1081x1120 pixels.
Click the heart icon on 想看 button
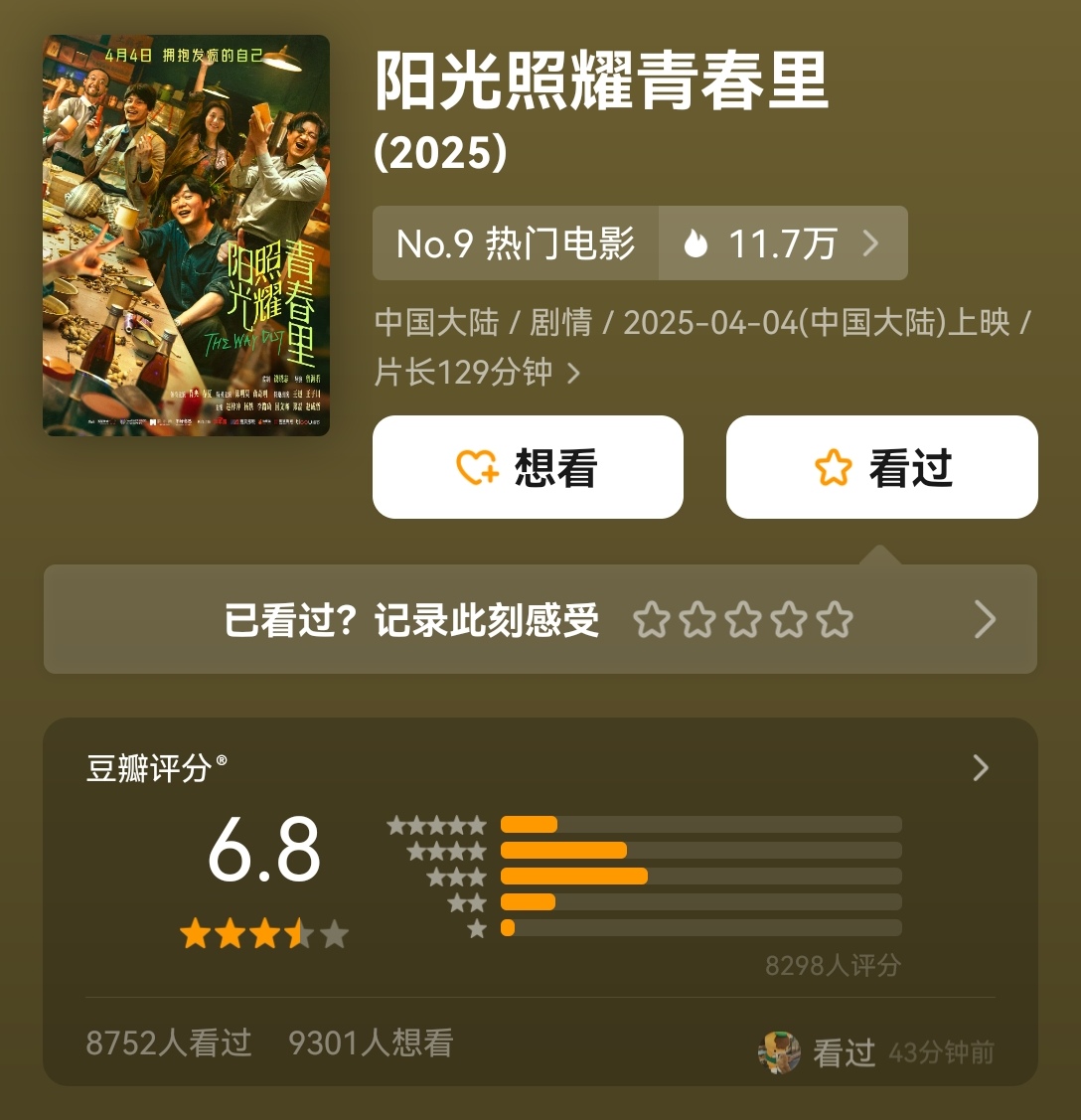click(x=474, y=467)
